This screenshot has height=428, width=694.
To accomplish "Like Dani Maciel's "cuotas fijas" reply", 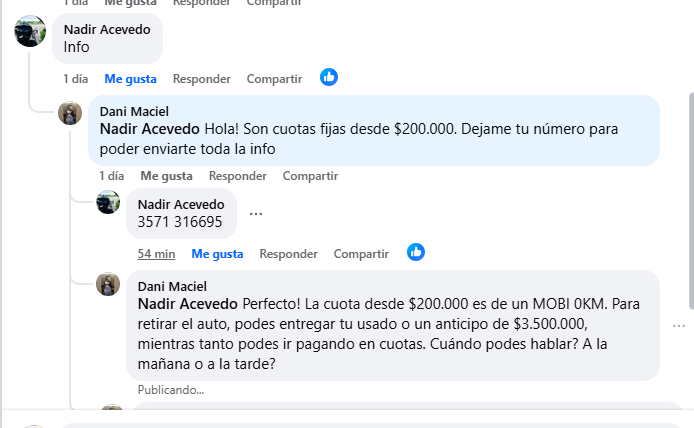I will tap(166, 175).
